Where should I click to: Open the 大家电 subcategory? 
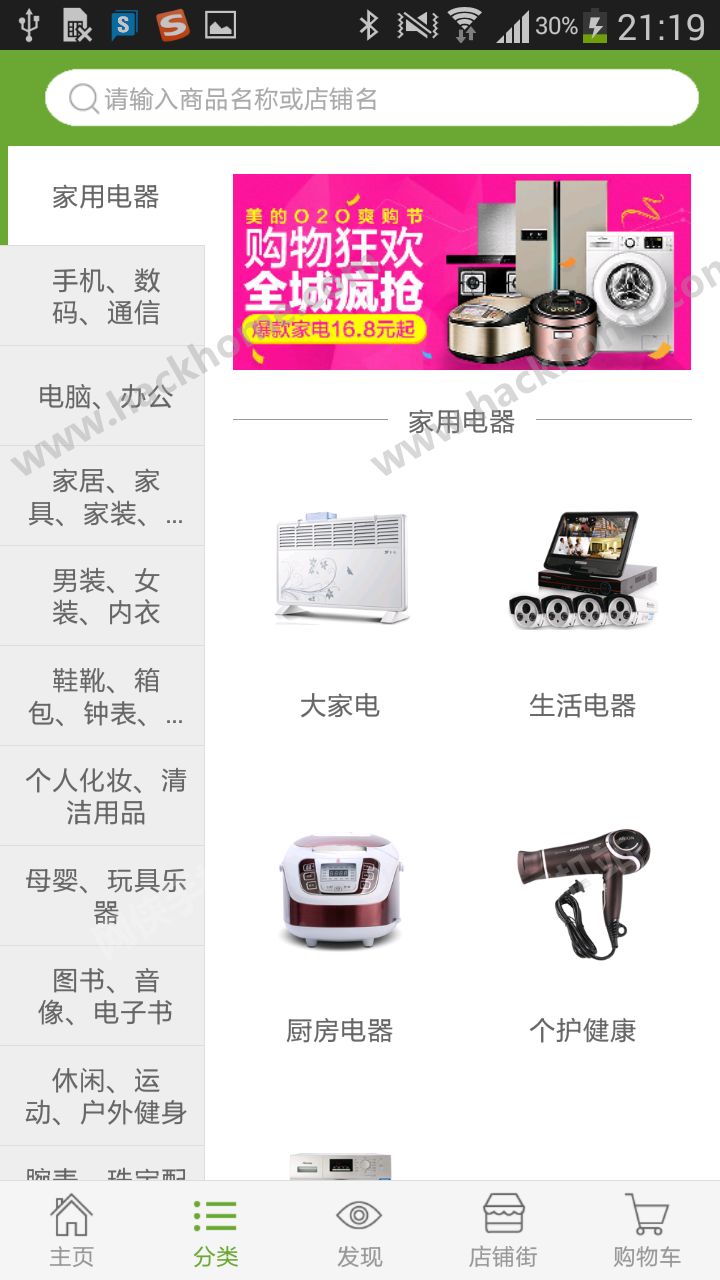click(340, 612)
